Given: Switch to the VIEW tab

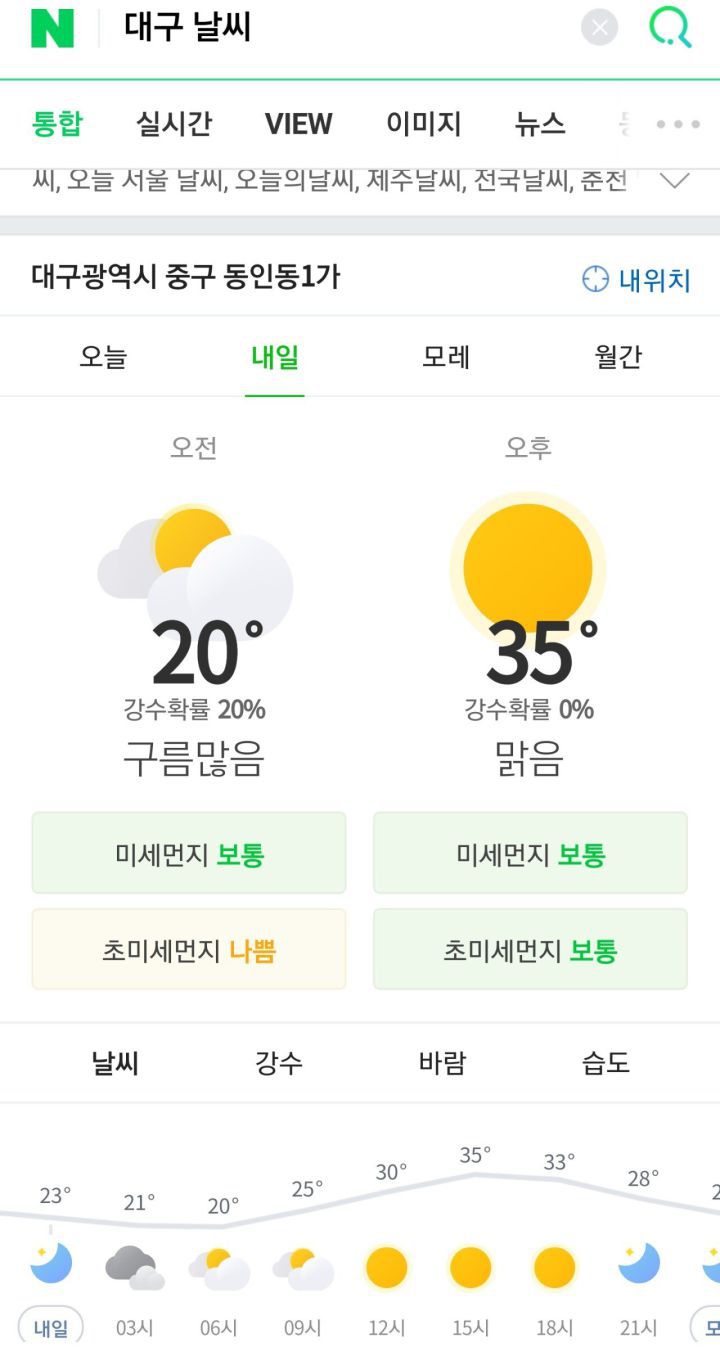Looking at the screenshot, I should pos(298,124).
